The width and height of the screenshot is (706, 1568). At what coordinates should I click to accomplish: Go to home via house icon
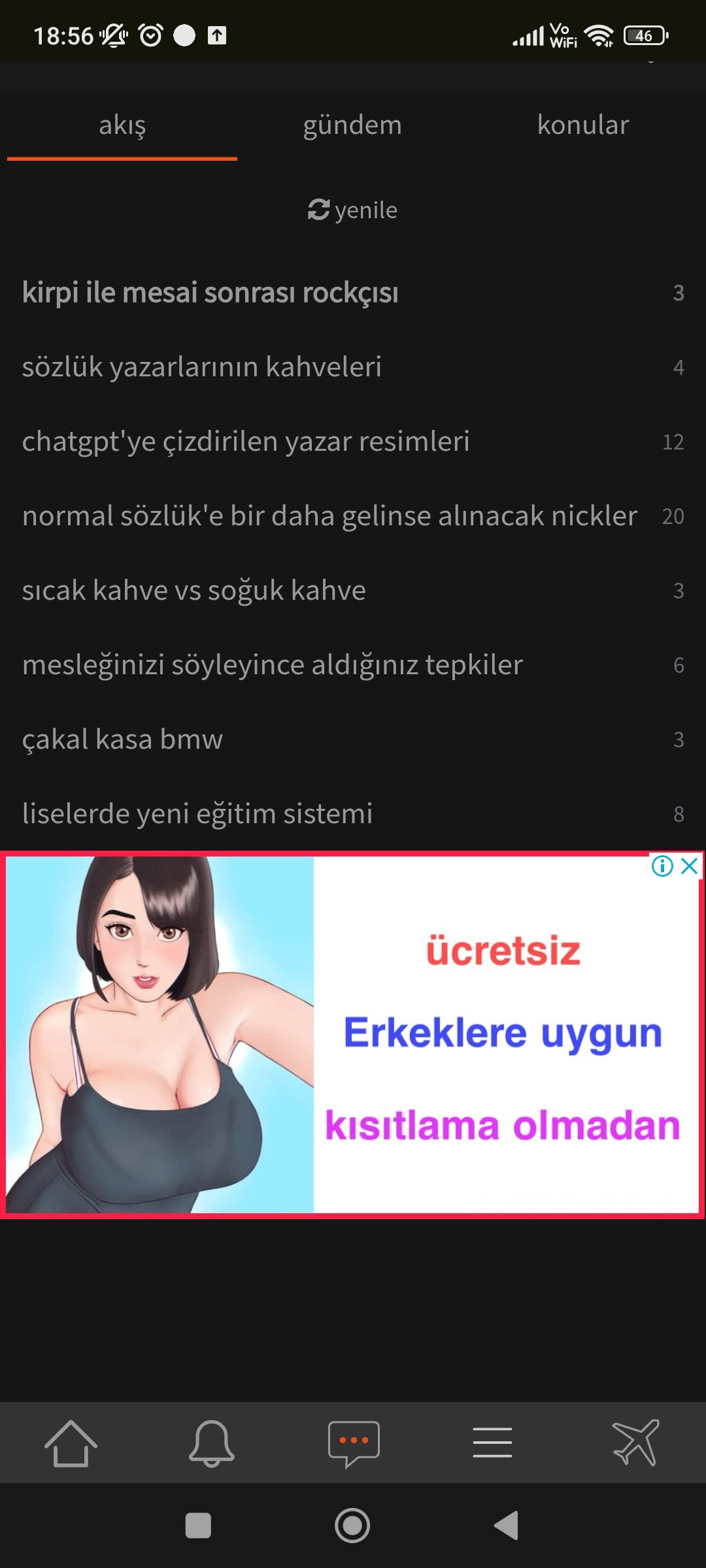point(71,1443)
